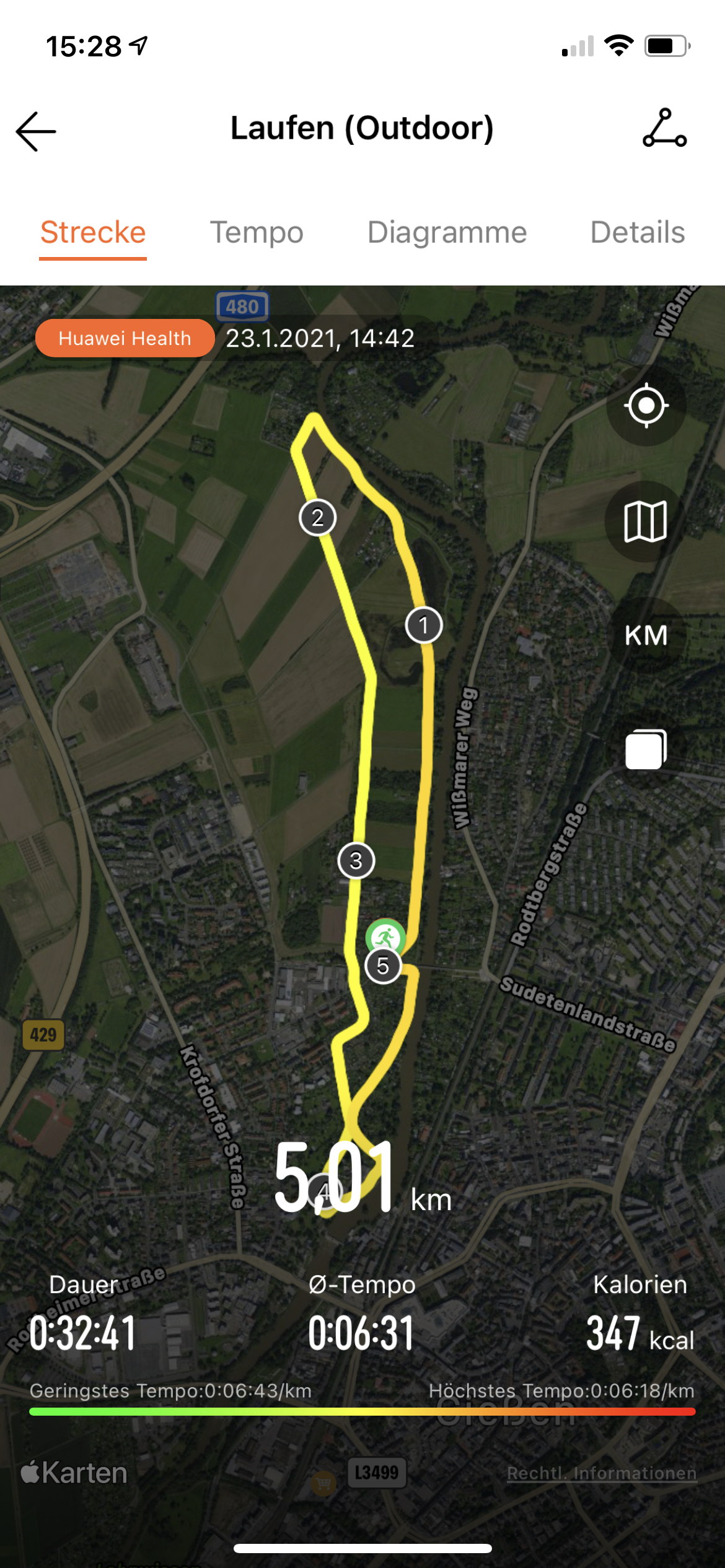Switch to the Tempo tab

(x=257, y=233)
